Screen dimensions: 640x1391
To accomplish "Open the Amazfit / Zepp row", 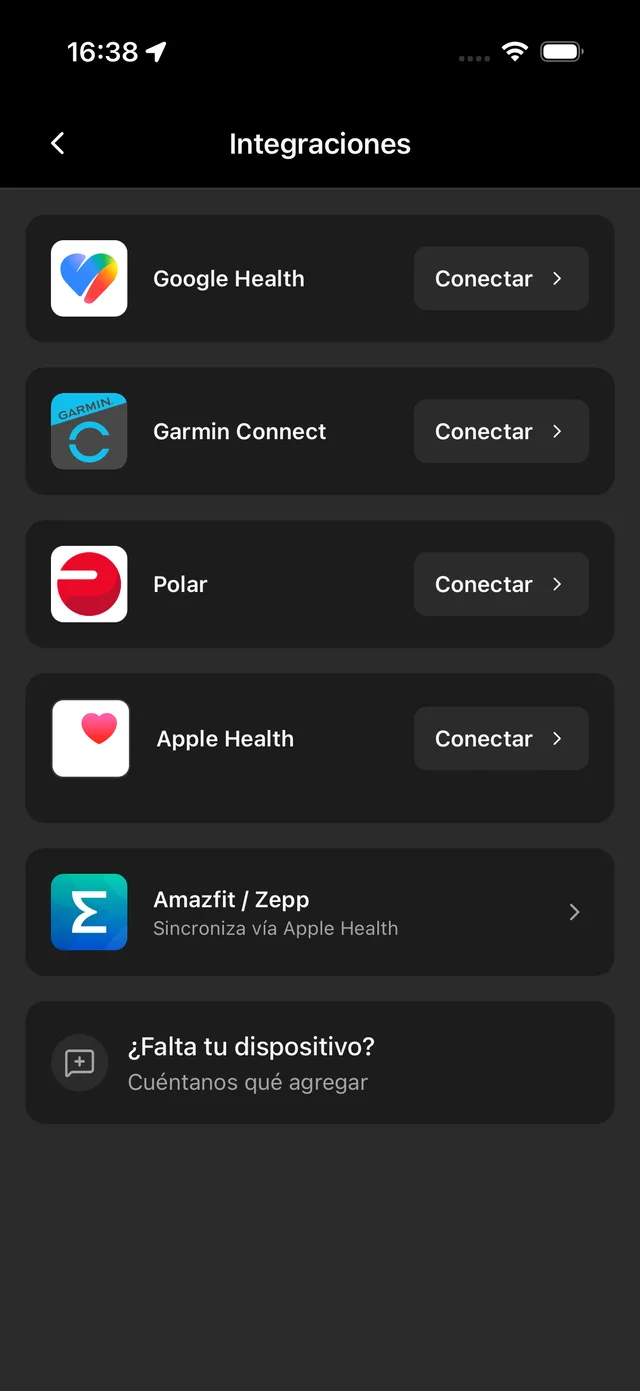I will (x=320, y=912).
